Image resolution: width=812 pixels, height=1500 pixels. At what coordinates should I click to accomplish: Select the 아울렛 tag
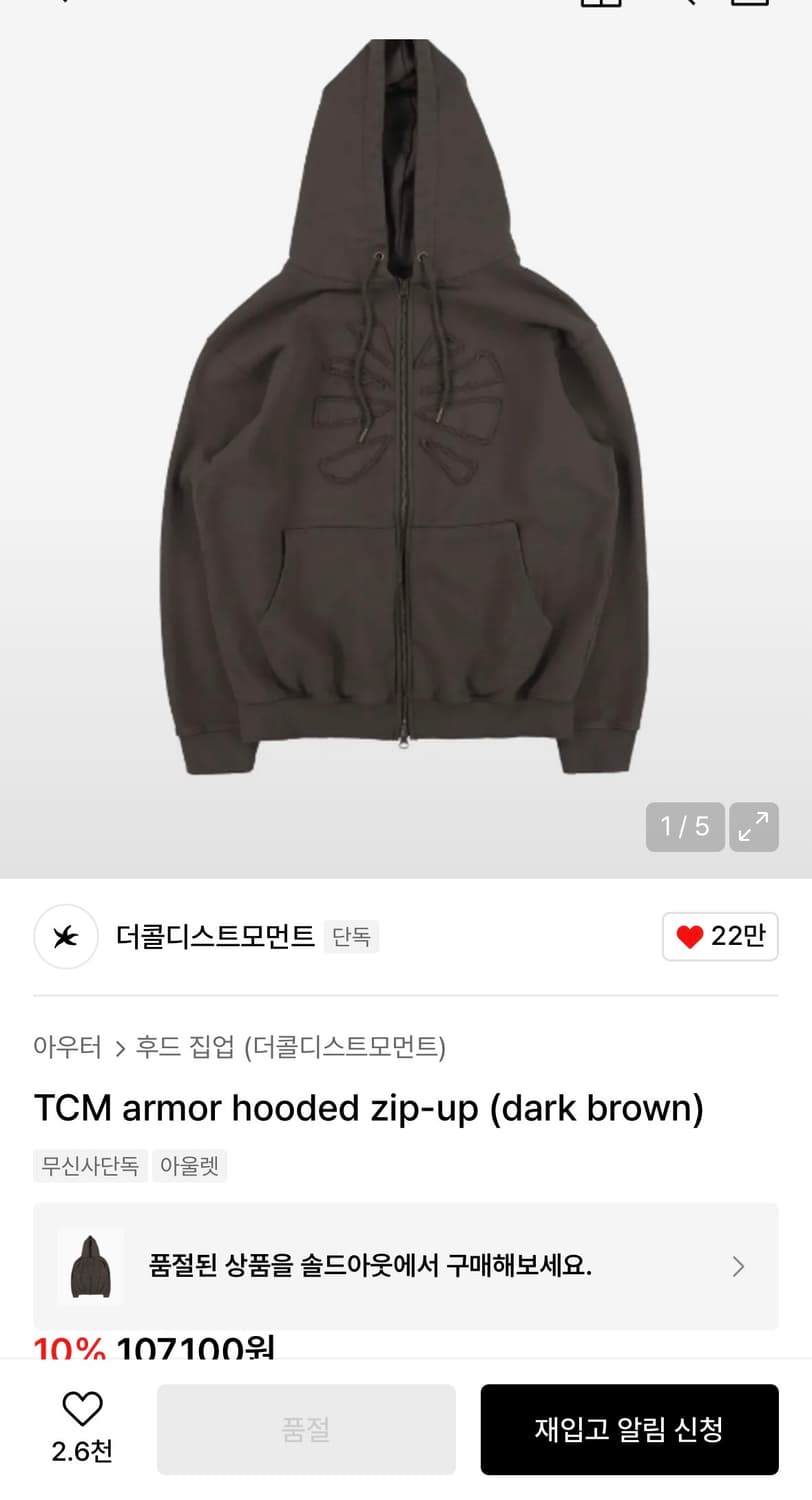point(190,1165)
